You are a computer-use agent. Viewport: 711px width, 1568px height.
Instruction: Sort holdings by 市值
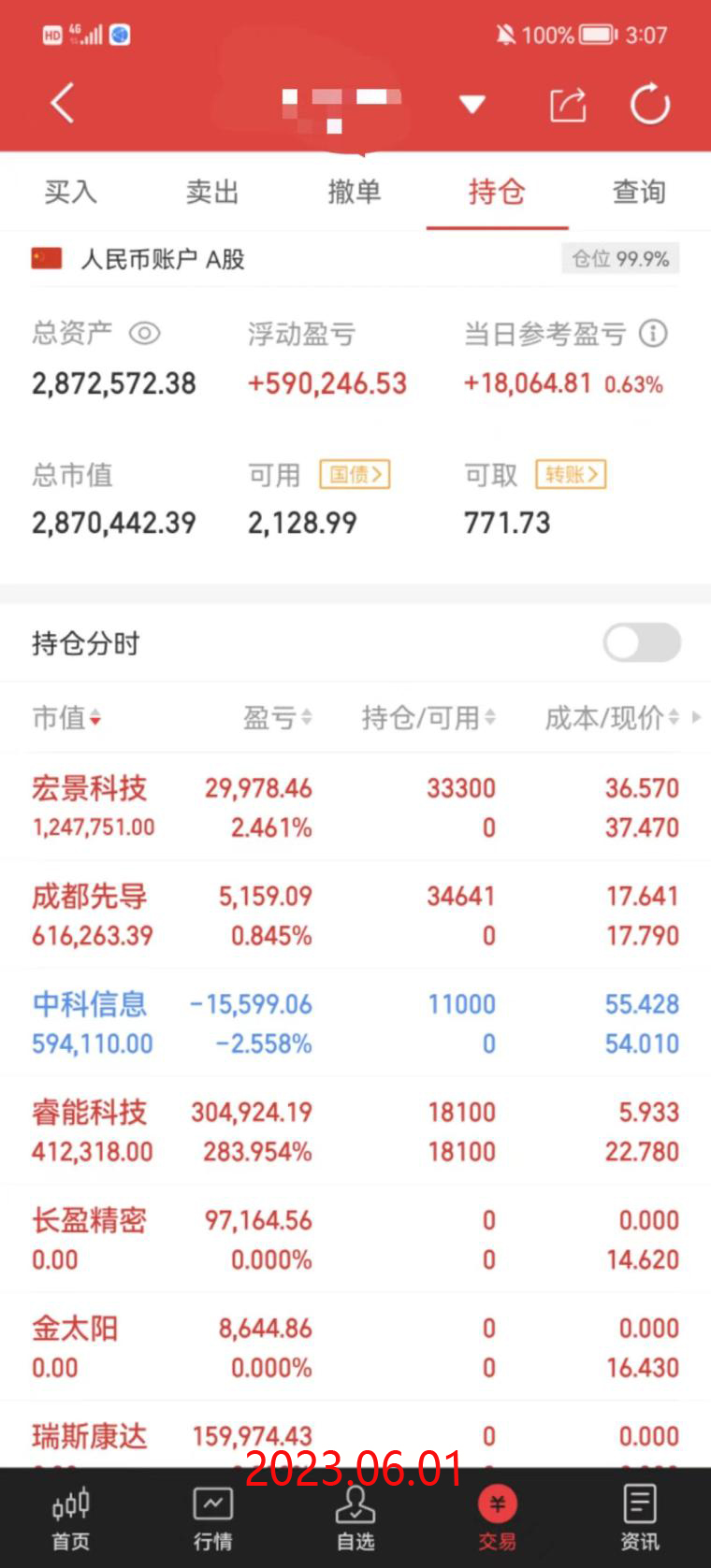[x=66, y=717]
